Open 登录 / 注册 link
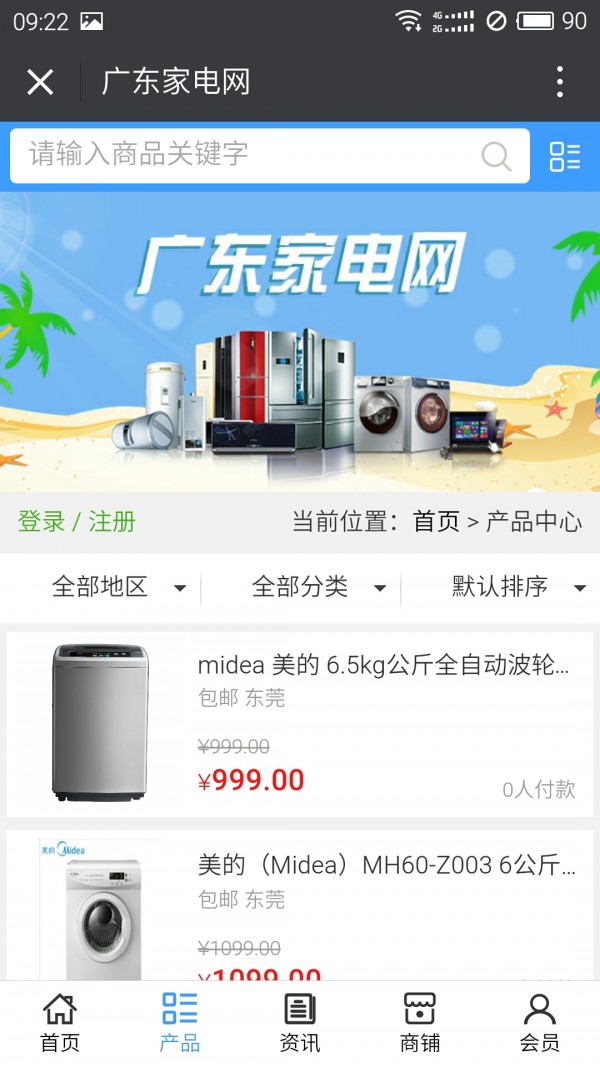Image resolution: width=600 pixels, height=1067 pixels. click(77, 521)
